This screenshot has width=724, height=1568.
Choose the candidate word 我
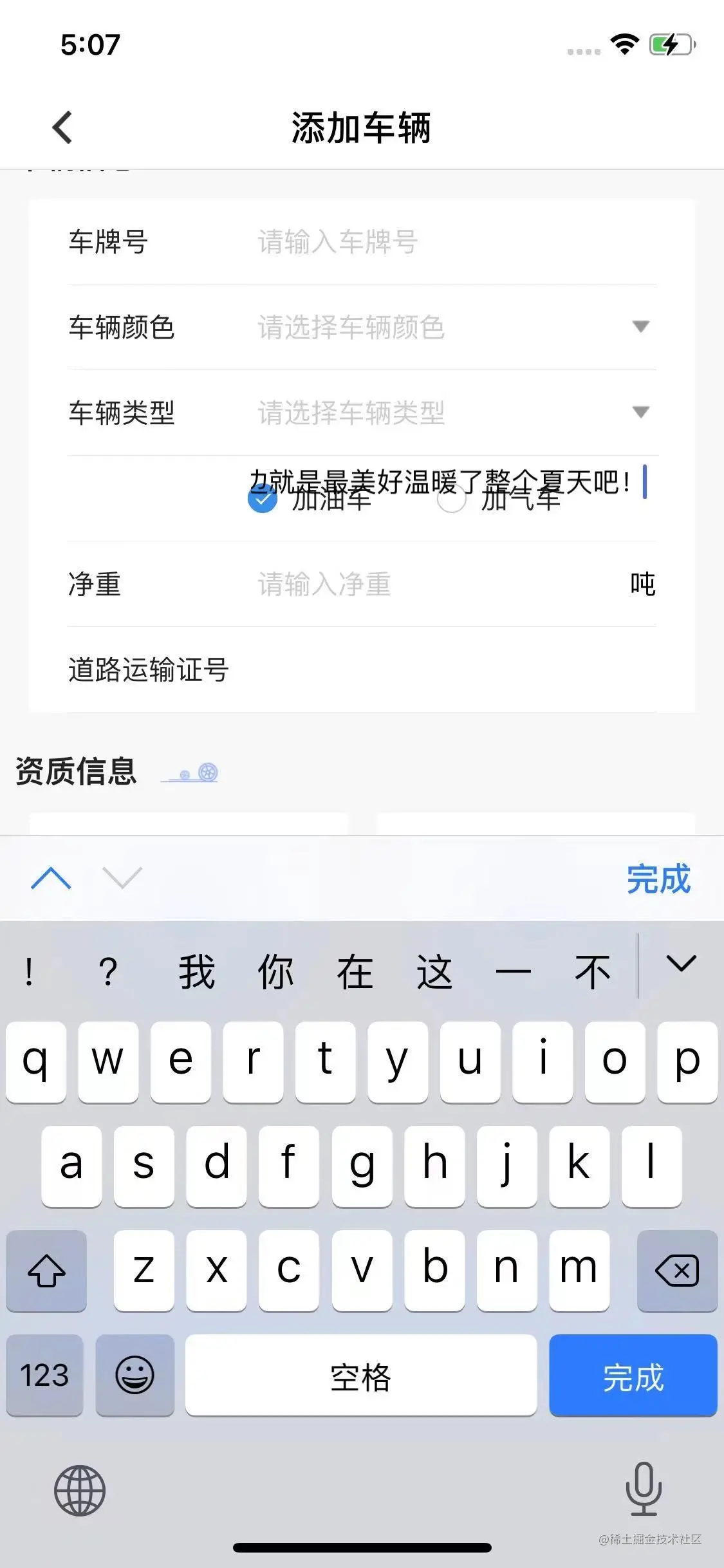[x=196, y=971]
